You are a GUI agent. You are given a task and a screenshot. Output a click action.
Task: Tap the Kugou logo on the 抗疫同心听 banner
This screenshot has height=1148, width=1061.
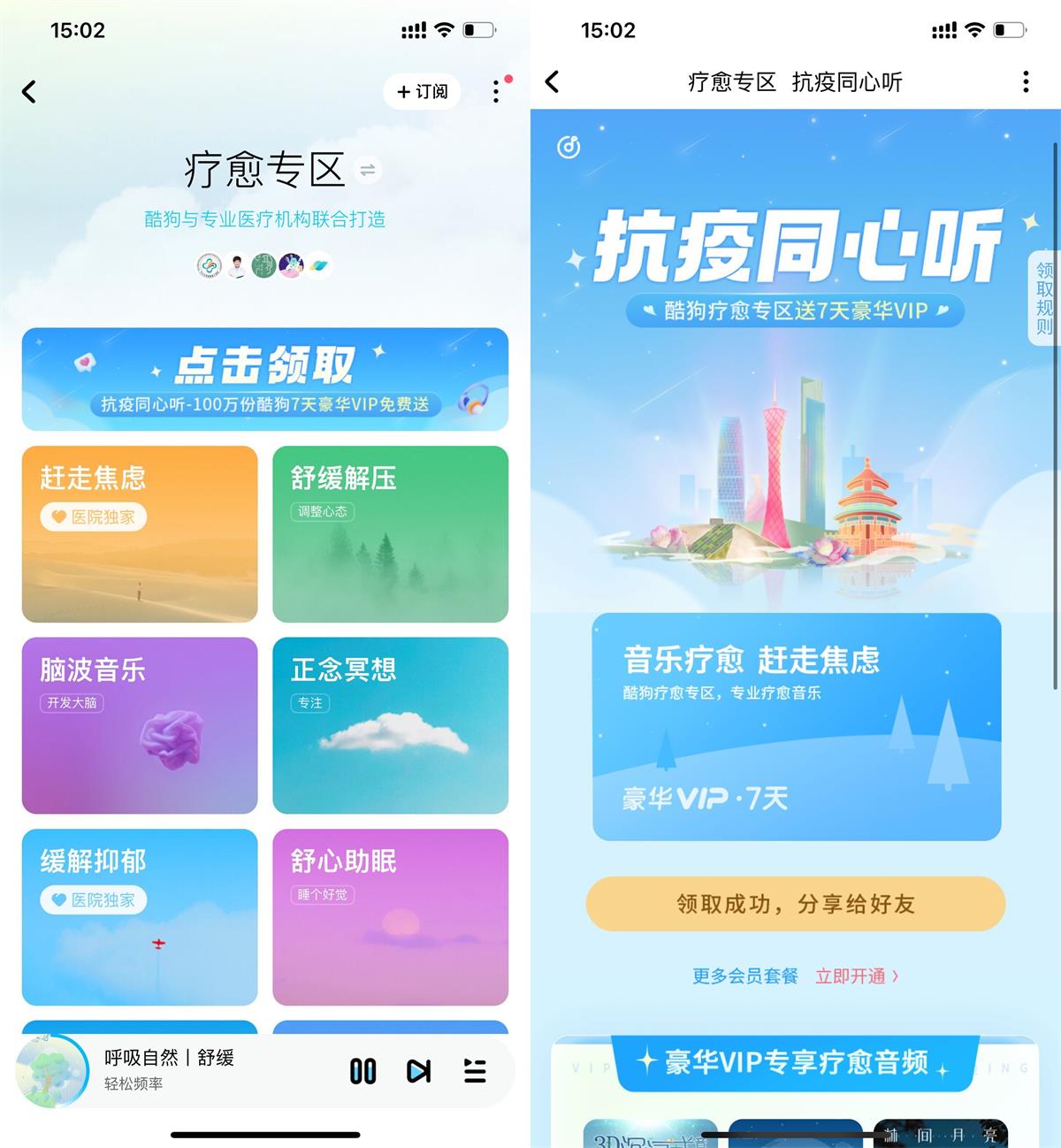569,144
